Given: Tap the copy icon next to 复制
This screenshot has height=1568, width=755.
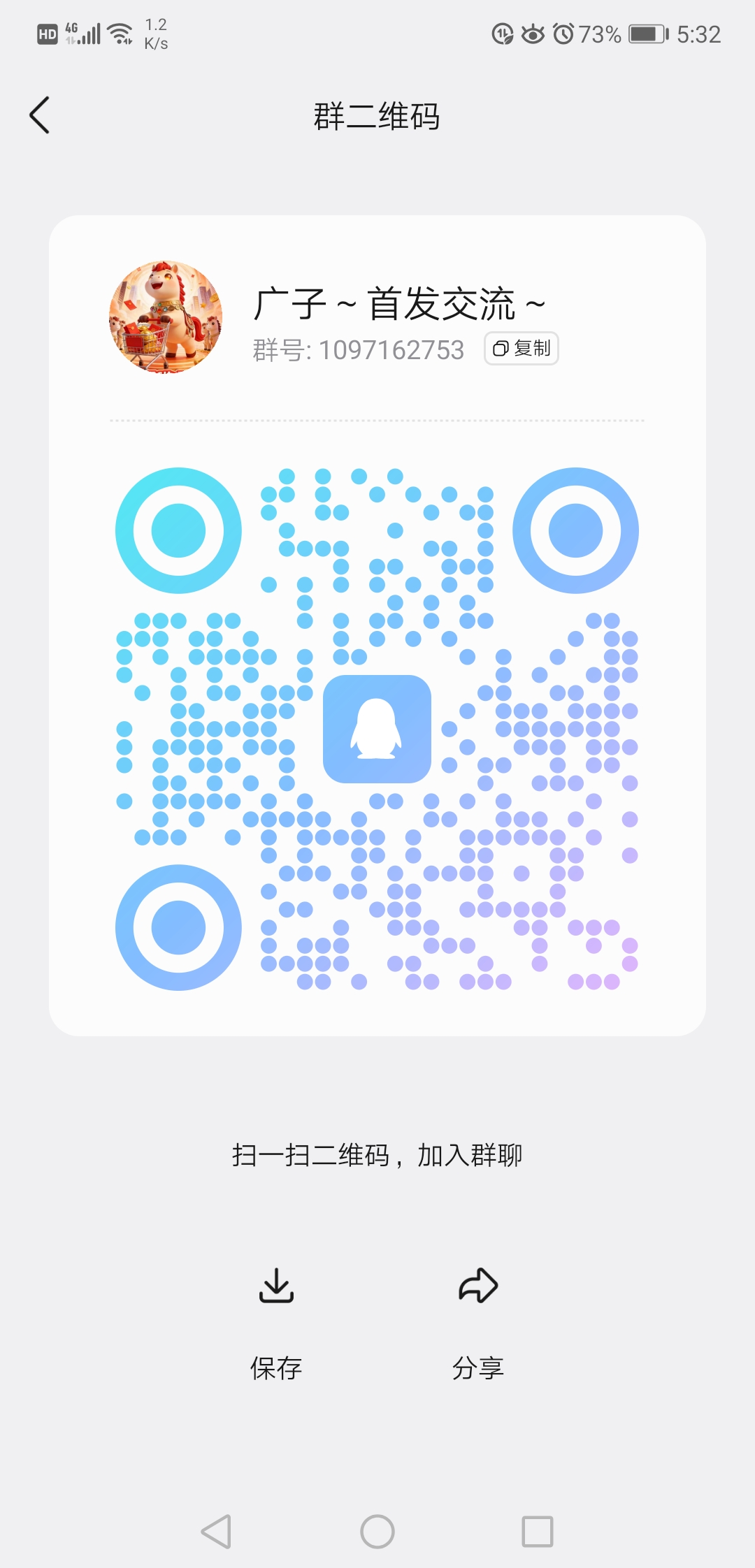Looking at the screenshot, I should [x=501, y=348].
